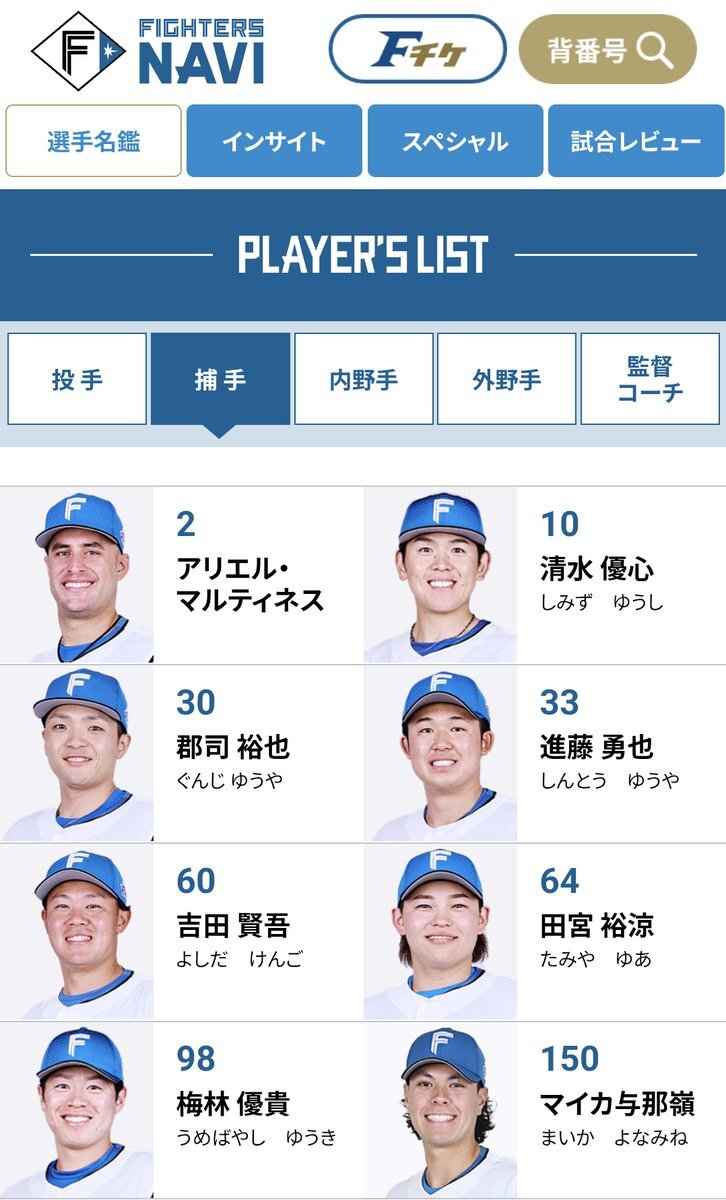Screen dimensions: 726x1200
Task: Open the スペシャル tab
Action: (x=455, y=141)
